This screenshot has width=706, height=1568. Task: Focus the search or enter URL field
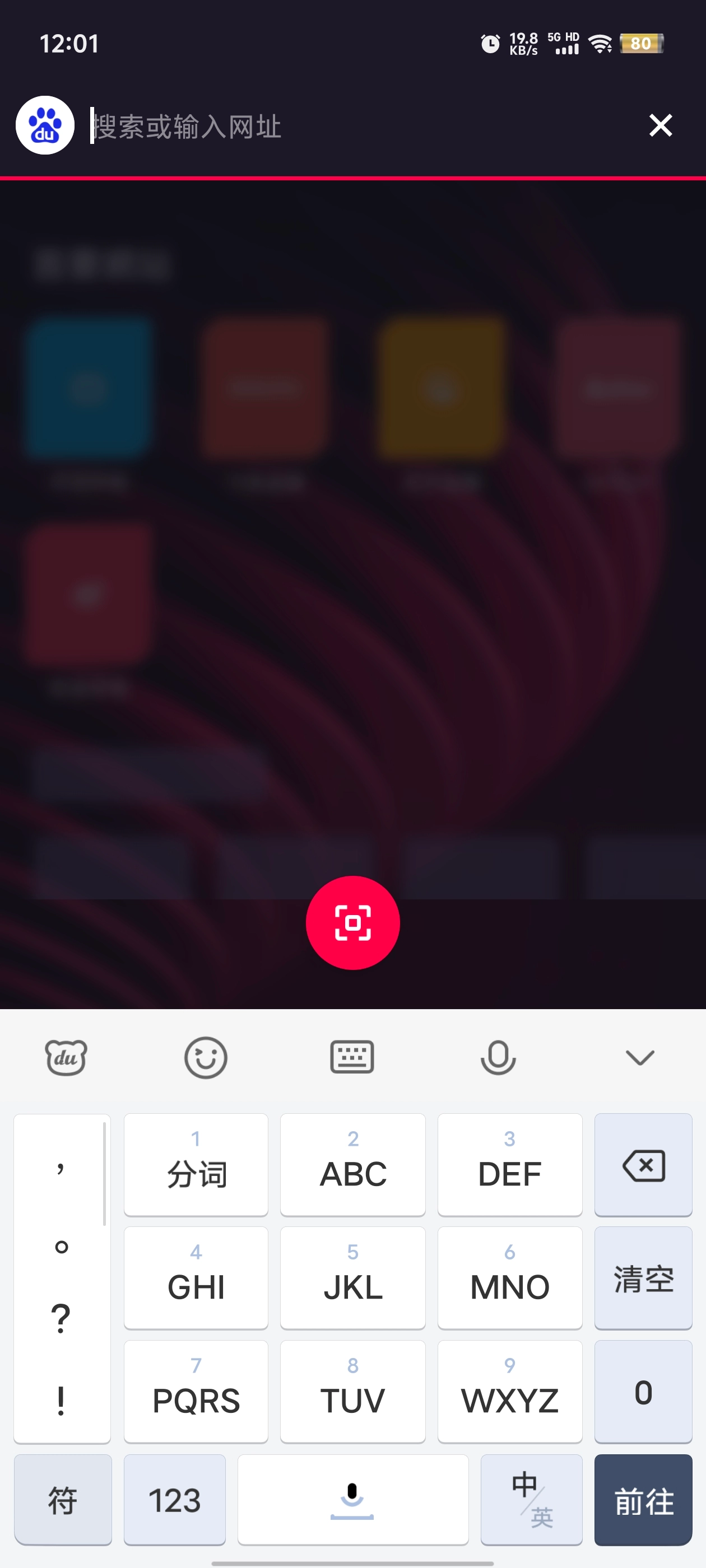[x=359, y=127]
